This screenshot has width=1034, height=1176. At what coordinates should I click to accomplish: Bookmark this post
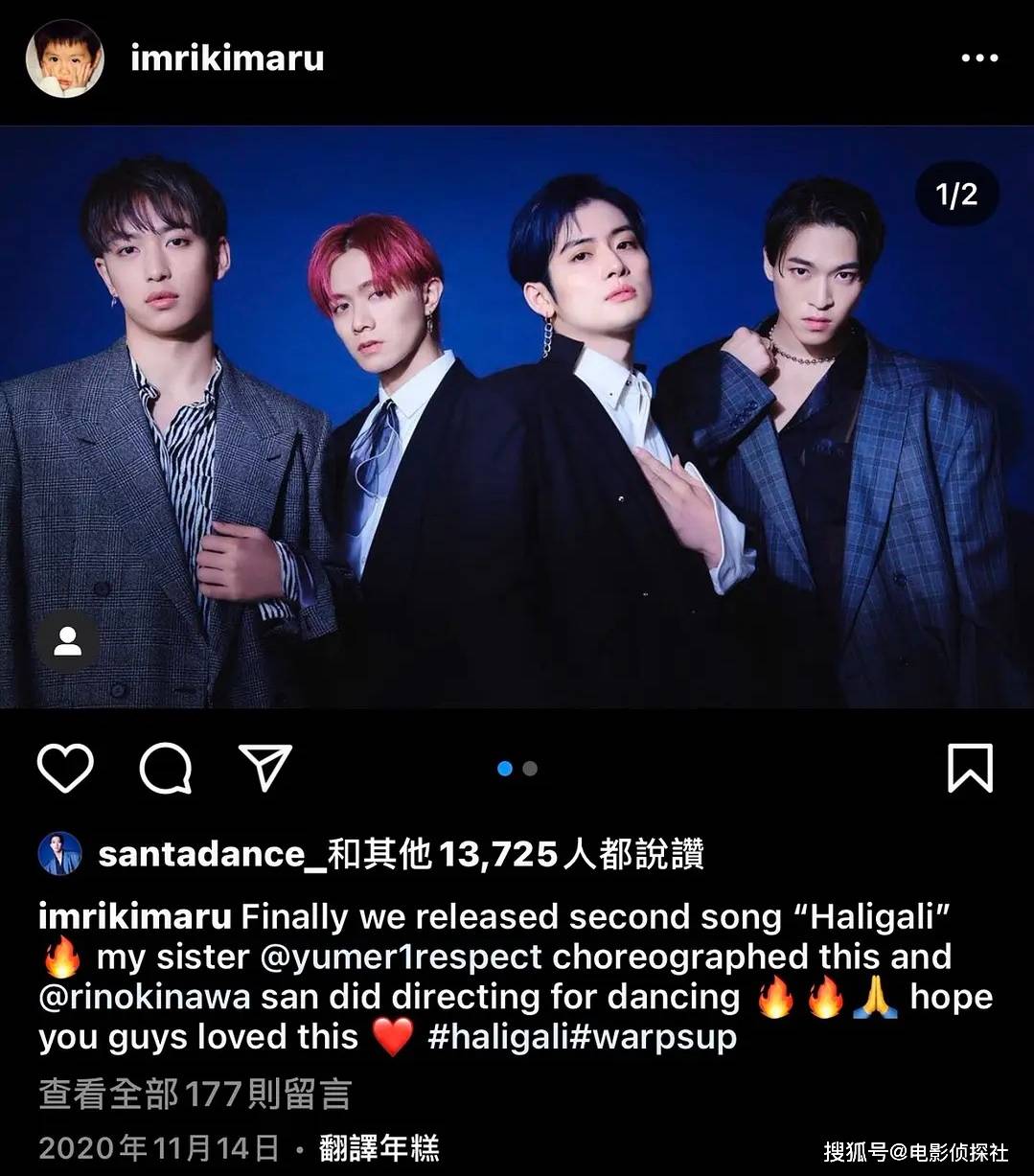(970, 769)
